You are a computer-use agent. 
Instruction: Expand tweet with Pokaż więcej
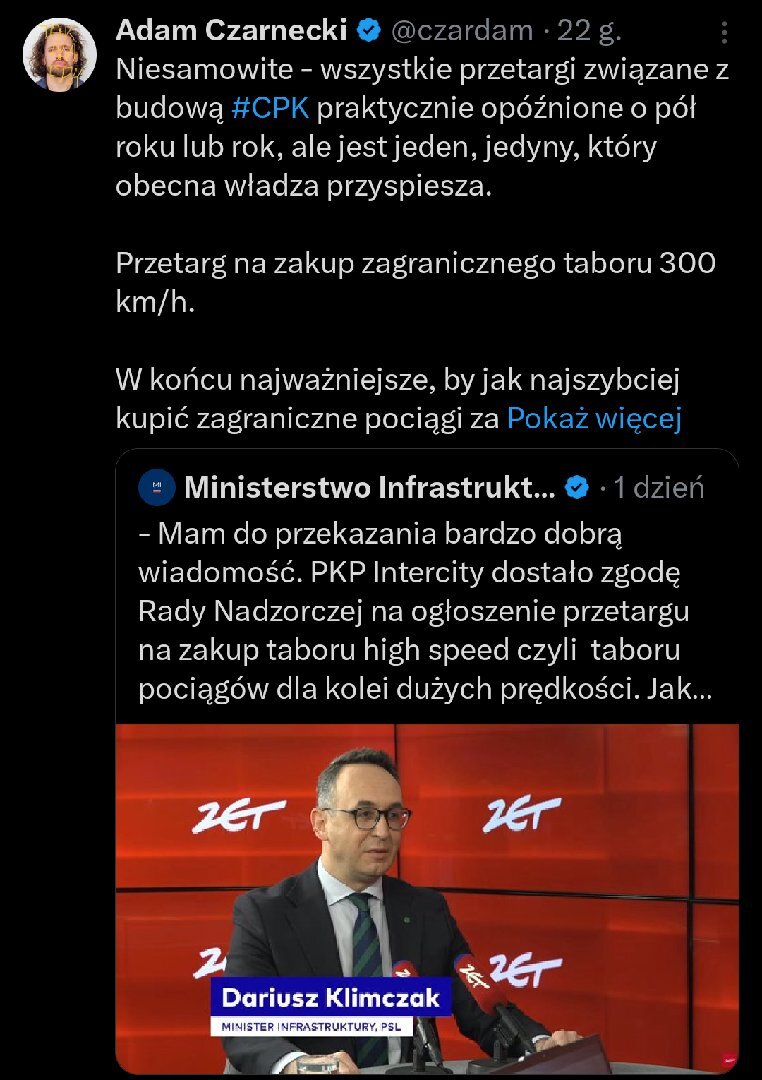[594, 418]
